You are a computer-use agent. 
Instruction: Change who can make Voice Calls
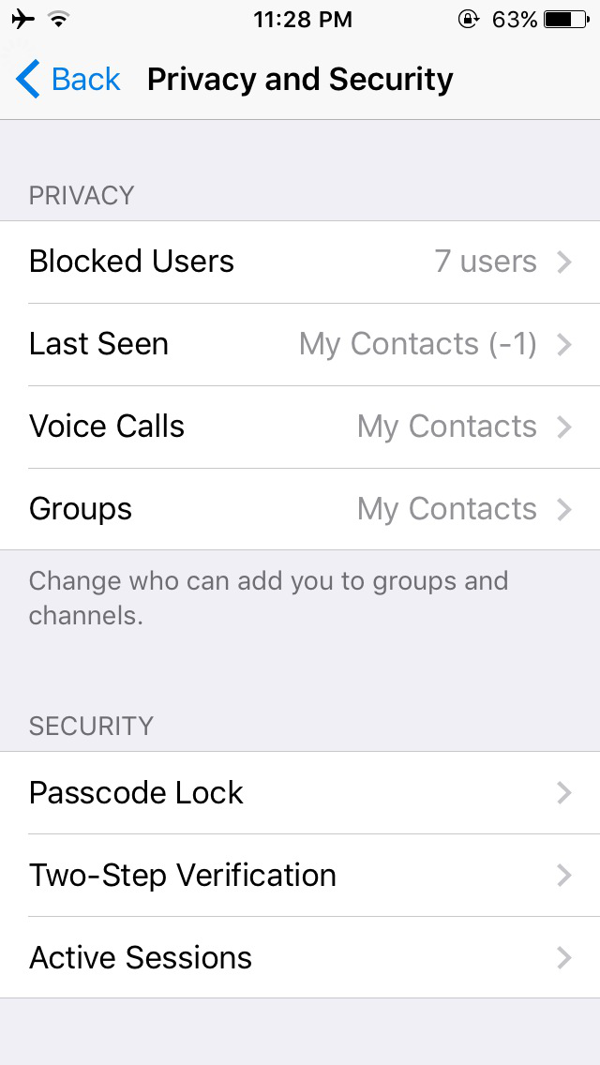[300, 427]
